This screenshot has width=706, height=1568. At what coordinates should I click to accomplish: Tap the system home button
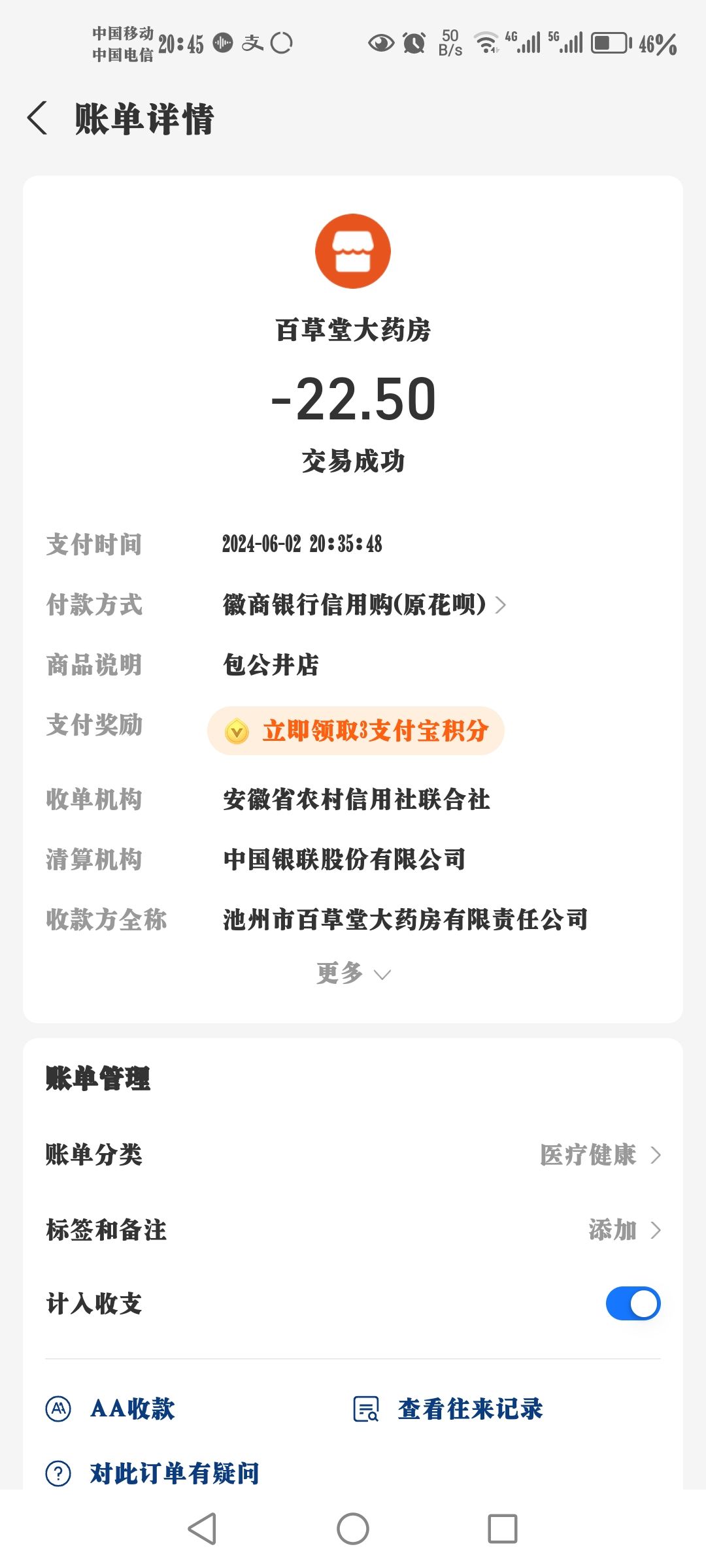click(353, 1529)
